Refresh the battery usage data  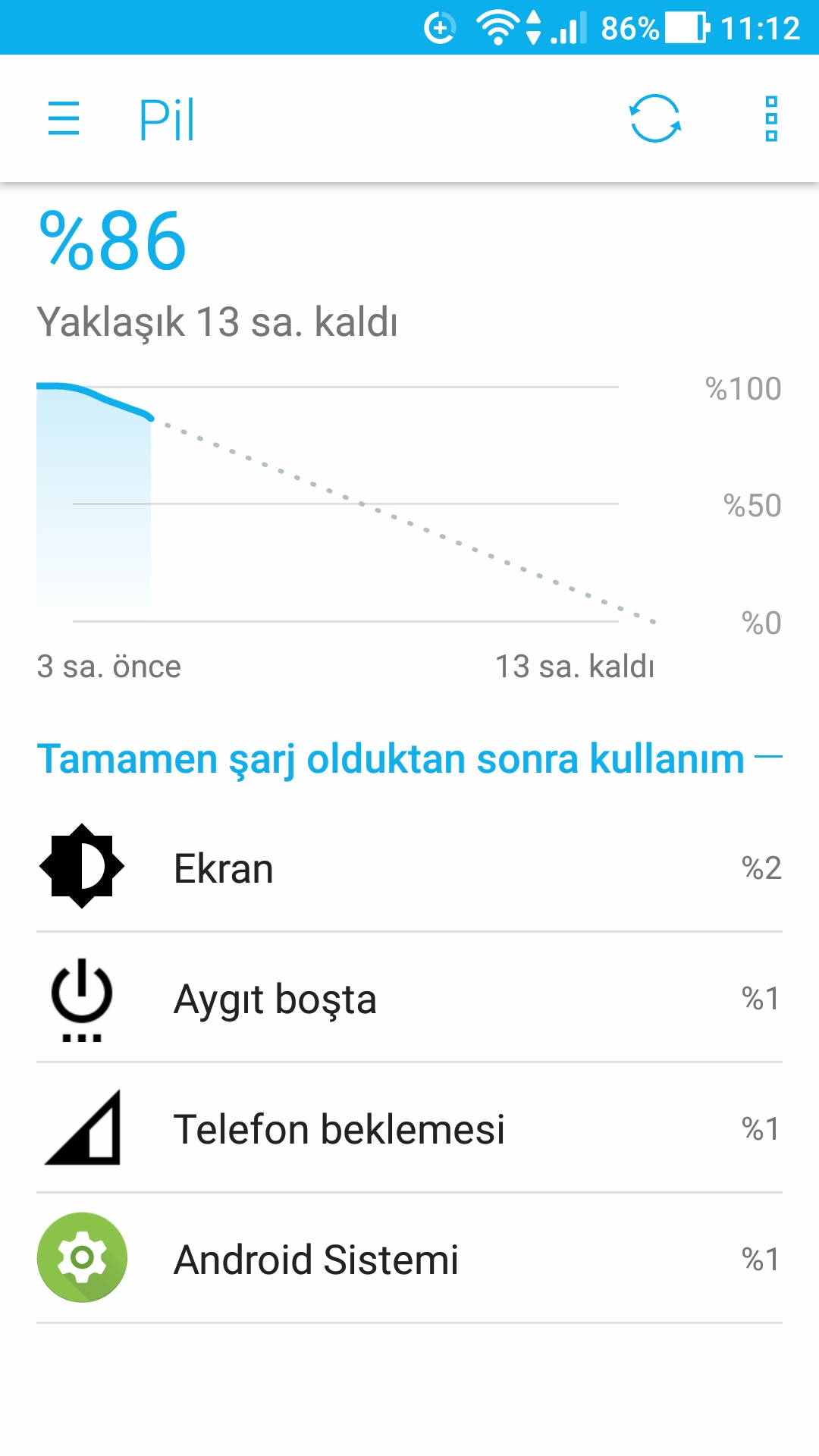click(x=655, y=119)
